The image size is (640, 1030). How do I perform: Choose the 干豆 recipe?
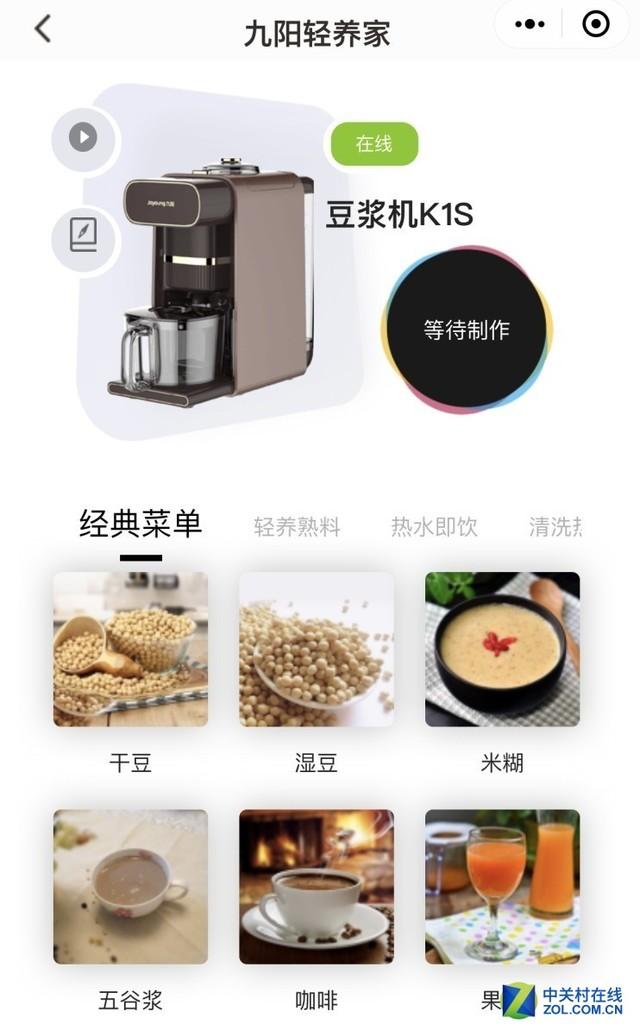[x=130, y=650]
